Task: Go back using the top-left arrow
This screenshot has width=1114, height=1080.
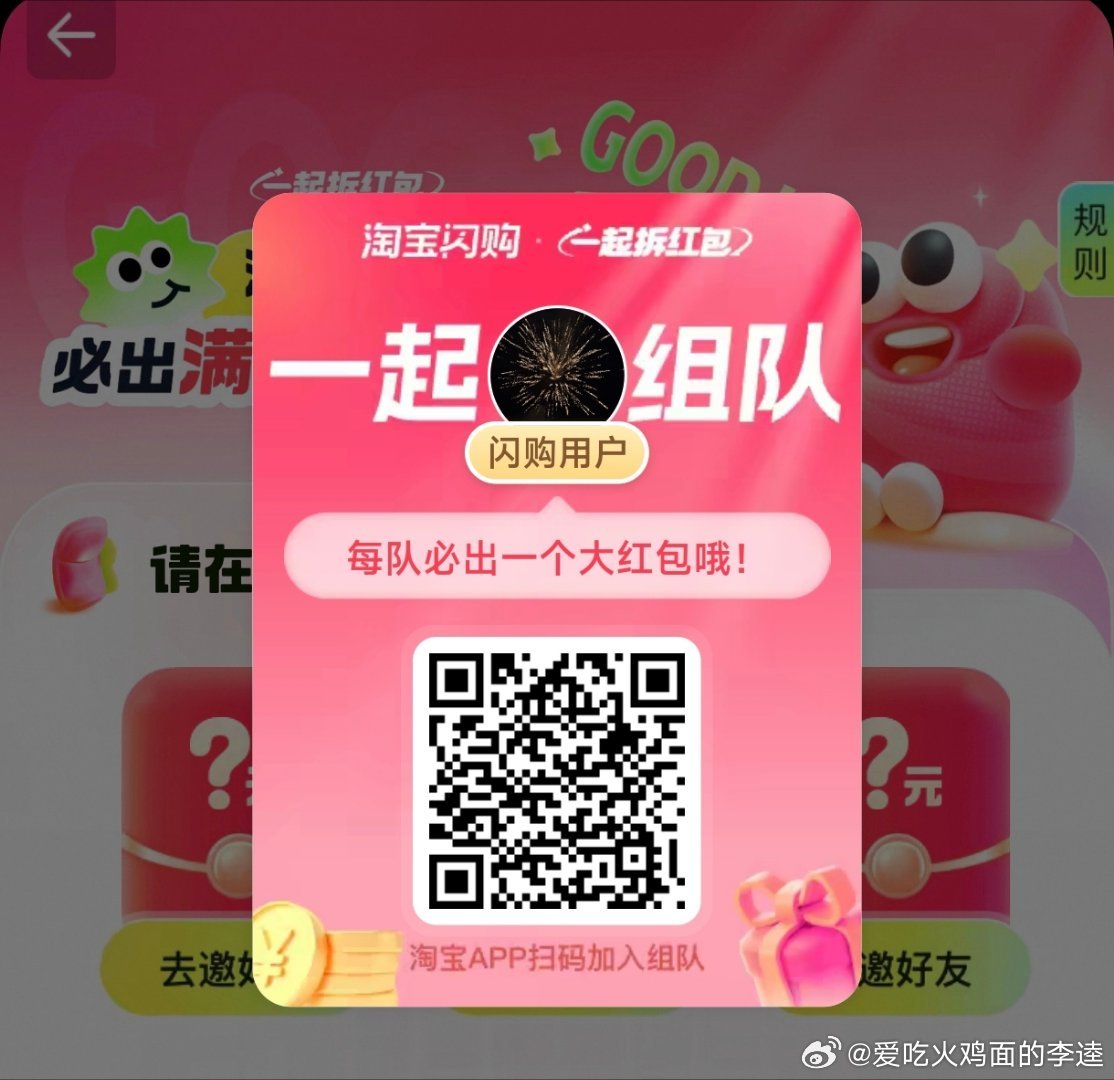Action: pos(70,38)
